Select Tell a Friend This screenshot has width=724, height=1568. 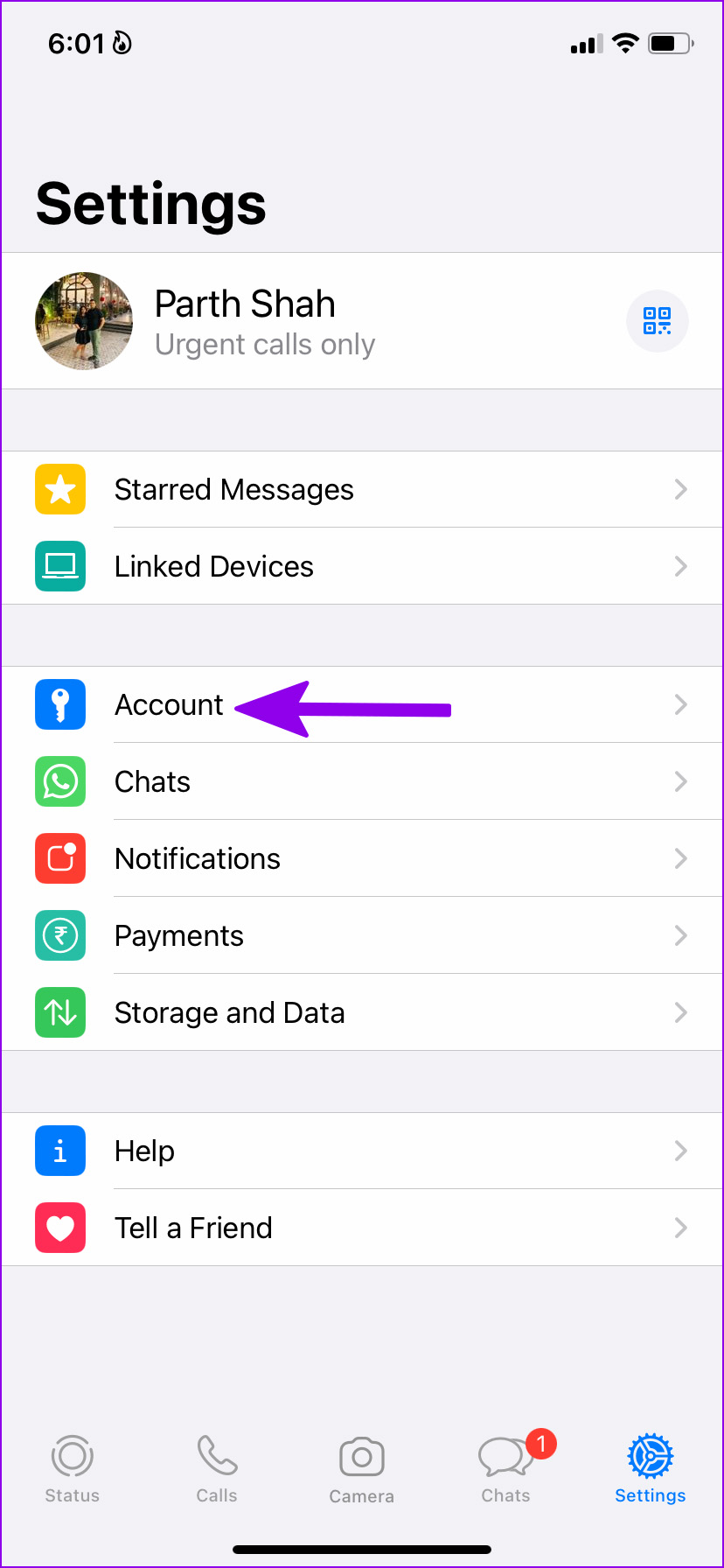point(362,1228)
